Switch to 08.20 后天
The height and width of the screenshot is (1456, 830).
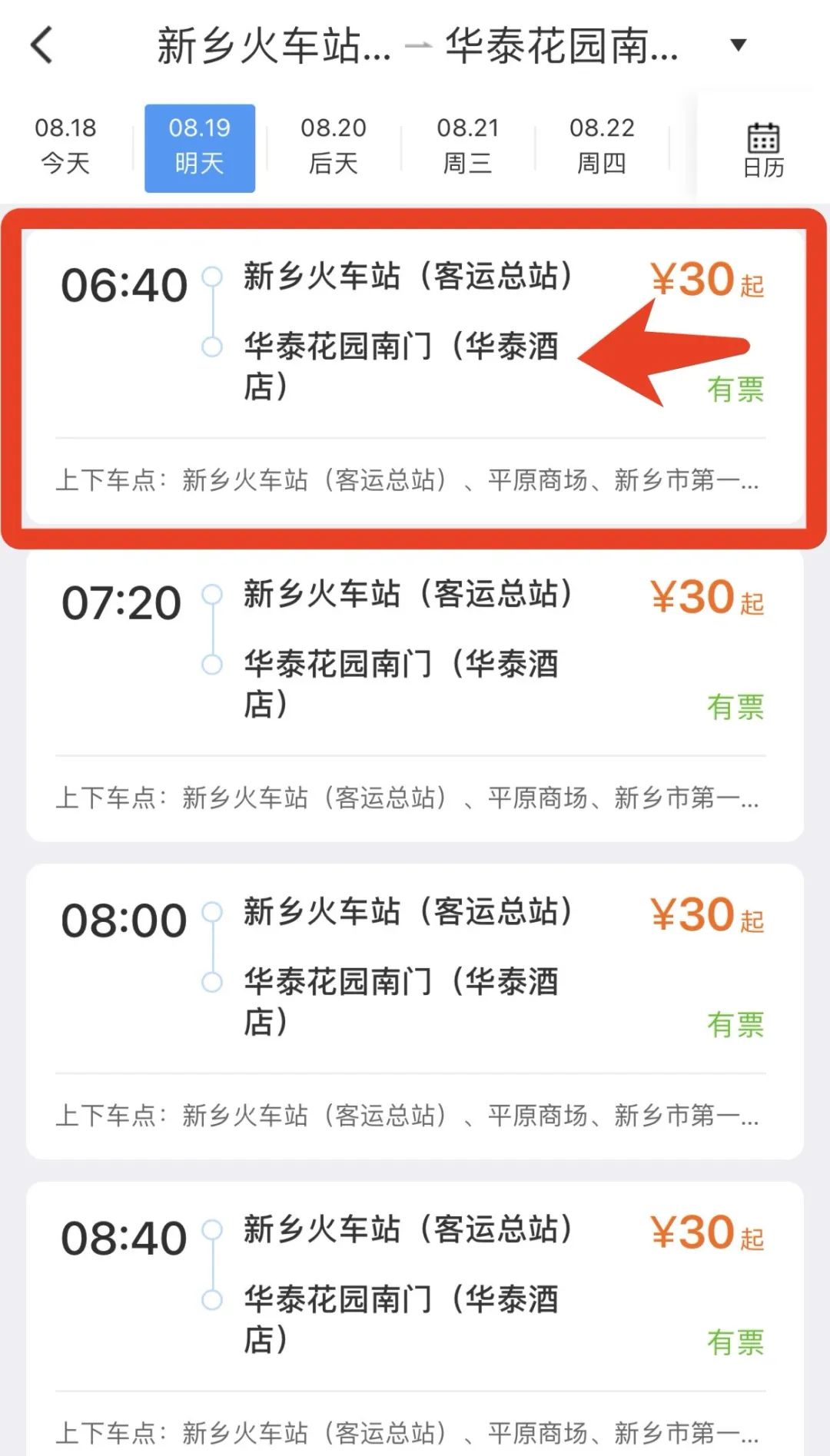click(334, 146)
